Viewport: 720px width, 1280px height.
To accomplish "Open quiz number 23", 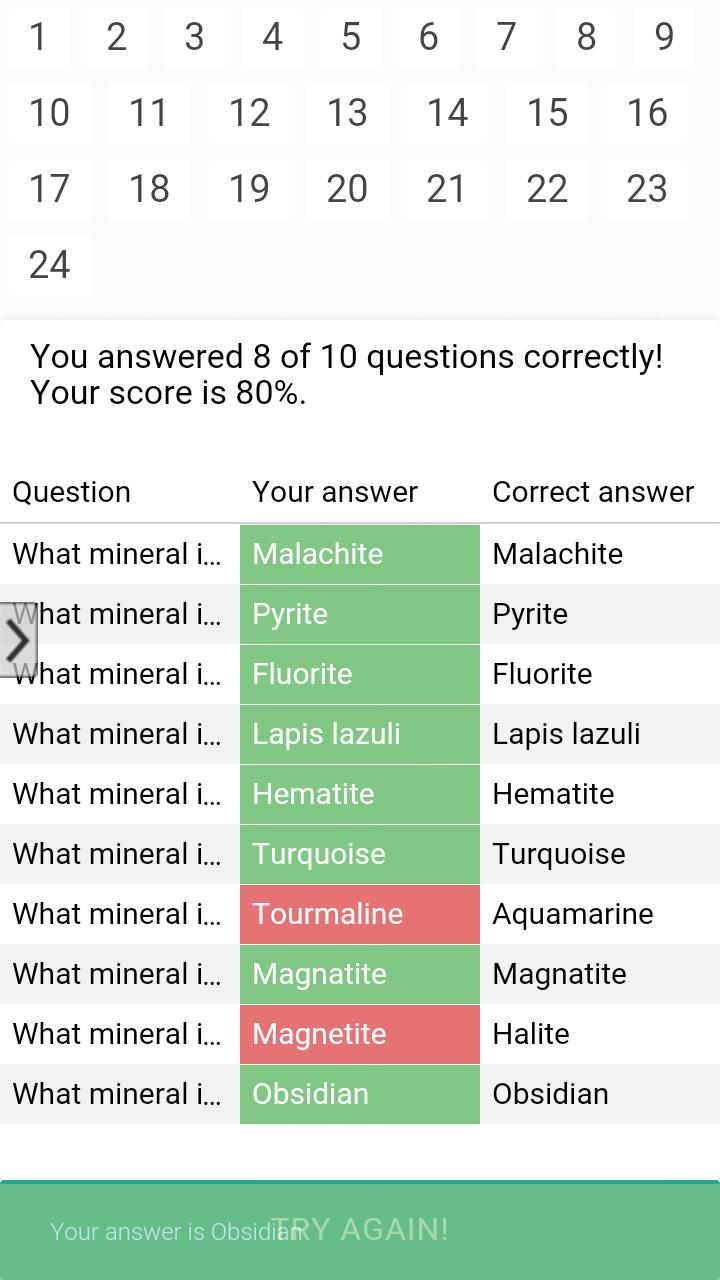I will click(x=646, y=189).
